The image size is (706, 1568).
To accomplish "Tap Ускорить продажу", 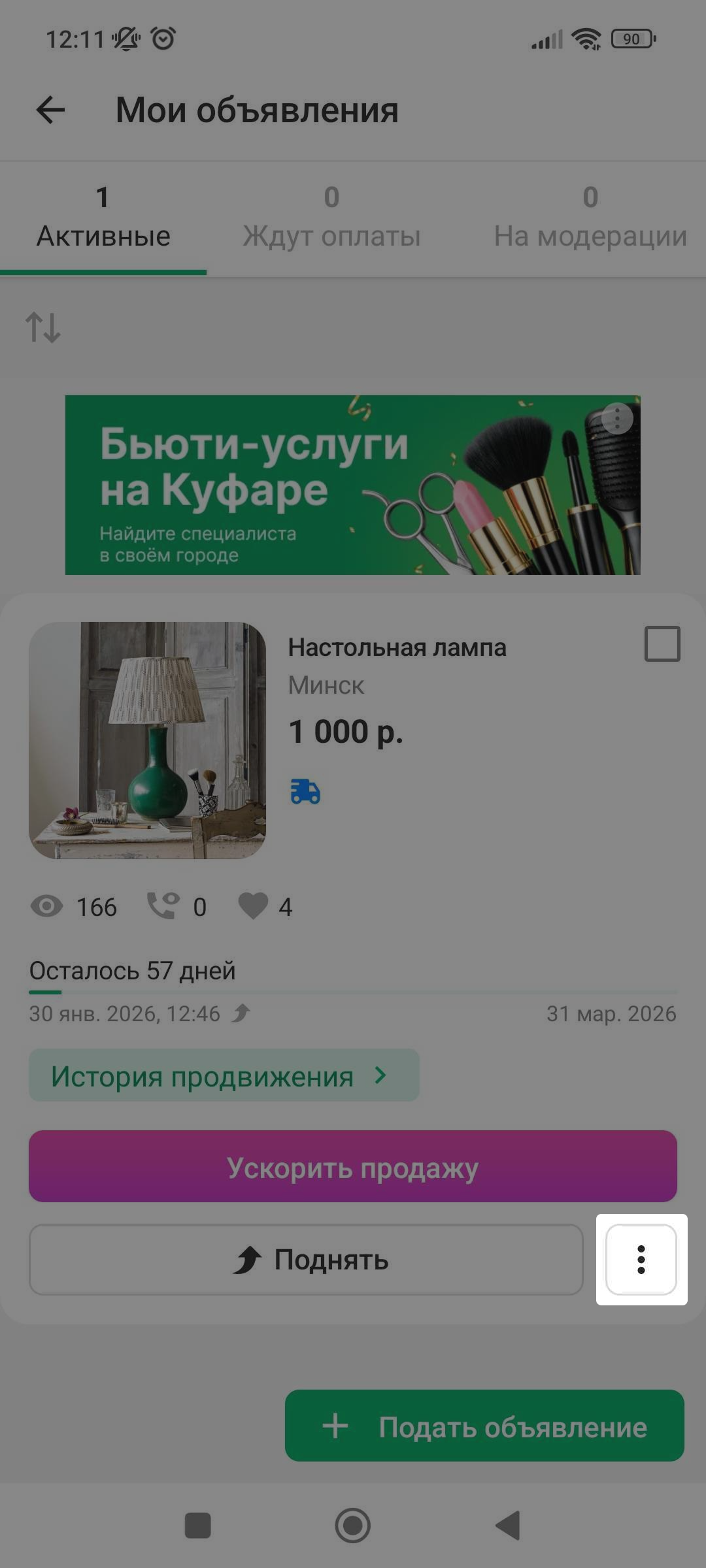I will (353, 1167).
